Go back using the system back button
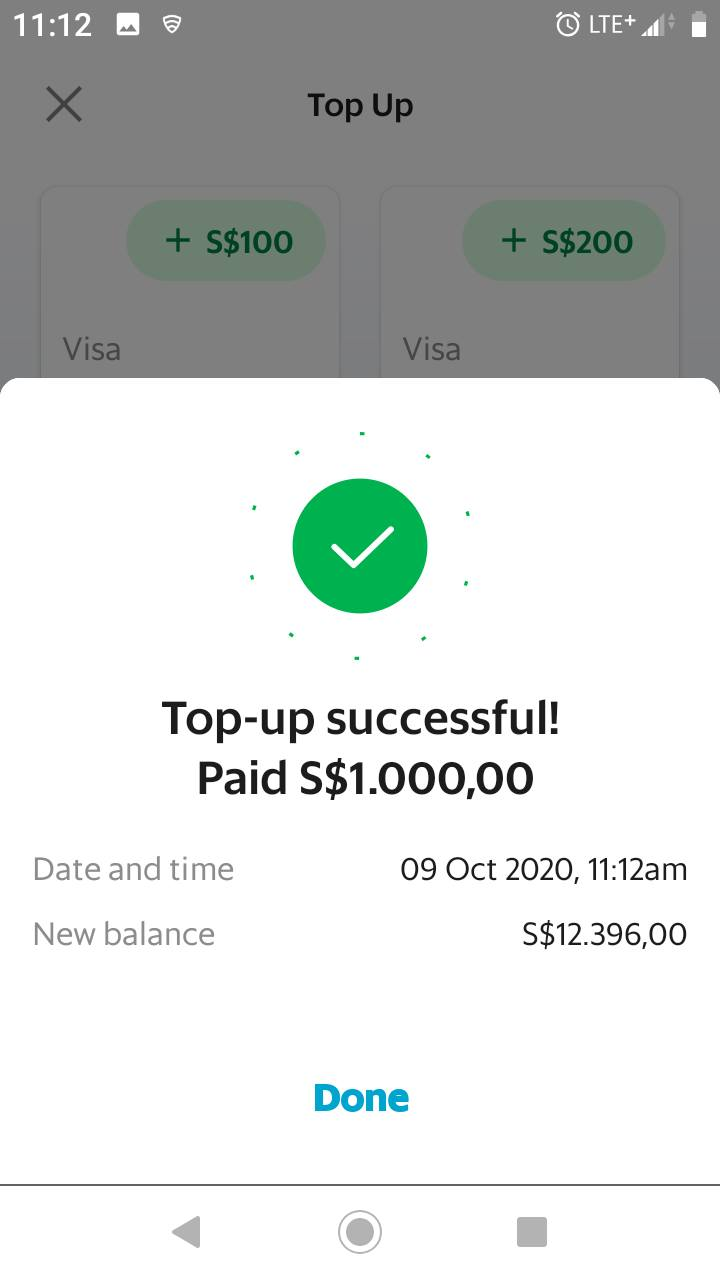Screen dimensions: 720x1280 tap(186, 1231)
